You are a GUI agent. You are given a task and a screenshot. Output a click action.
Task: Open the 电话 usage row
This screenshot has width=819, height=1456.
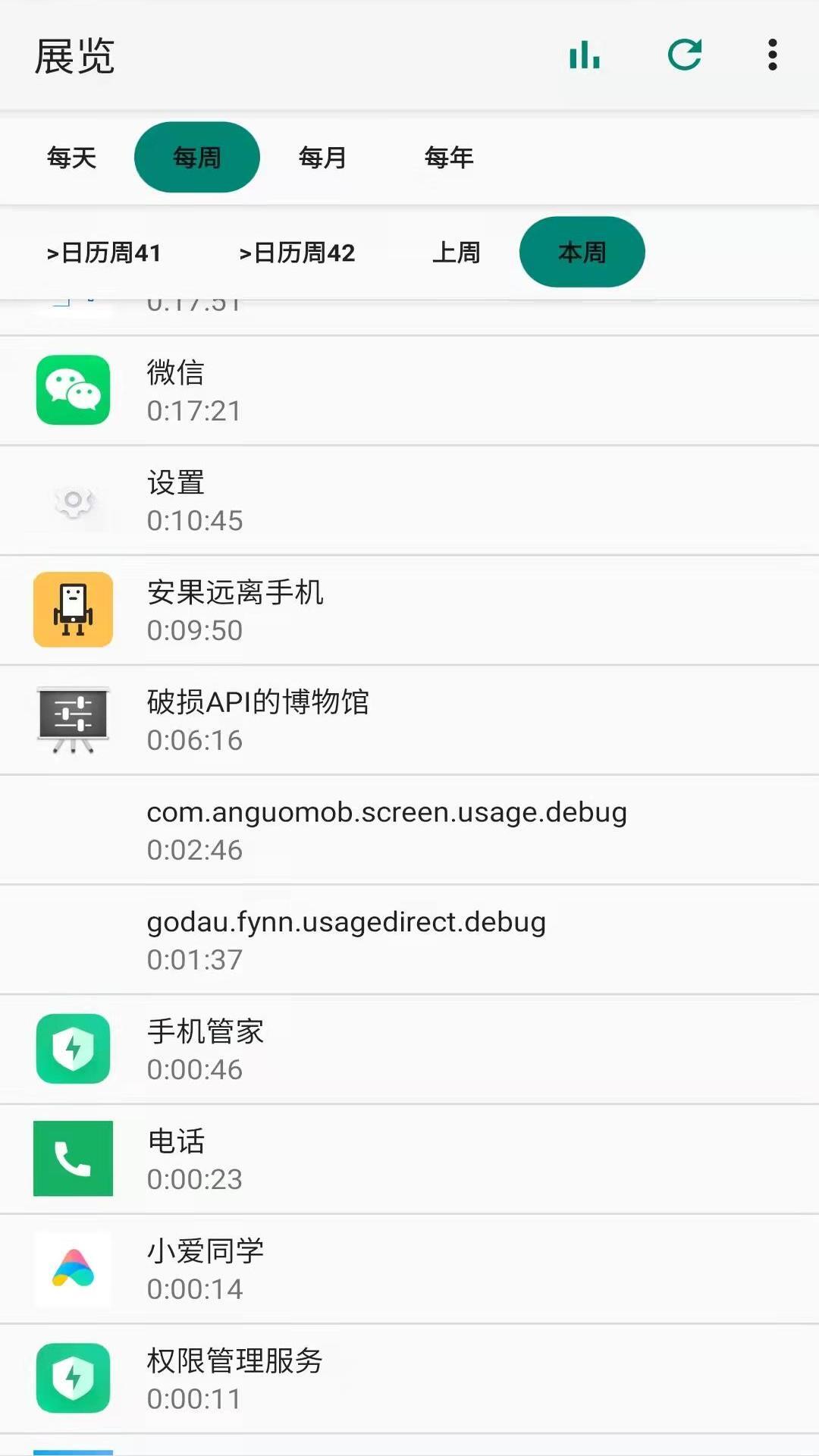pyautogui.click(x=409, y=1159)
